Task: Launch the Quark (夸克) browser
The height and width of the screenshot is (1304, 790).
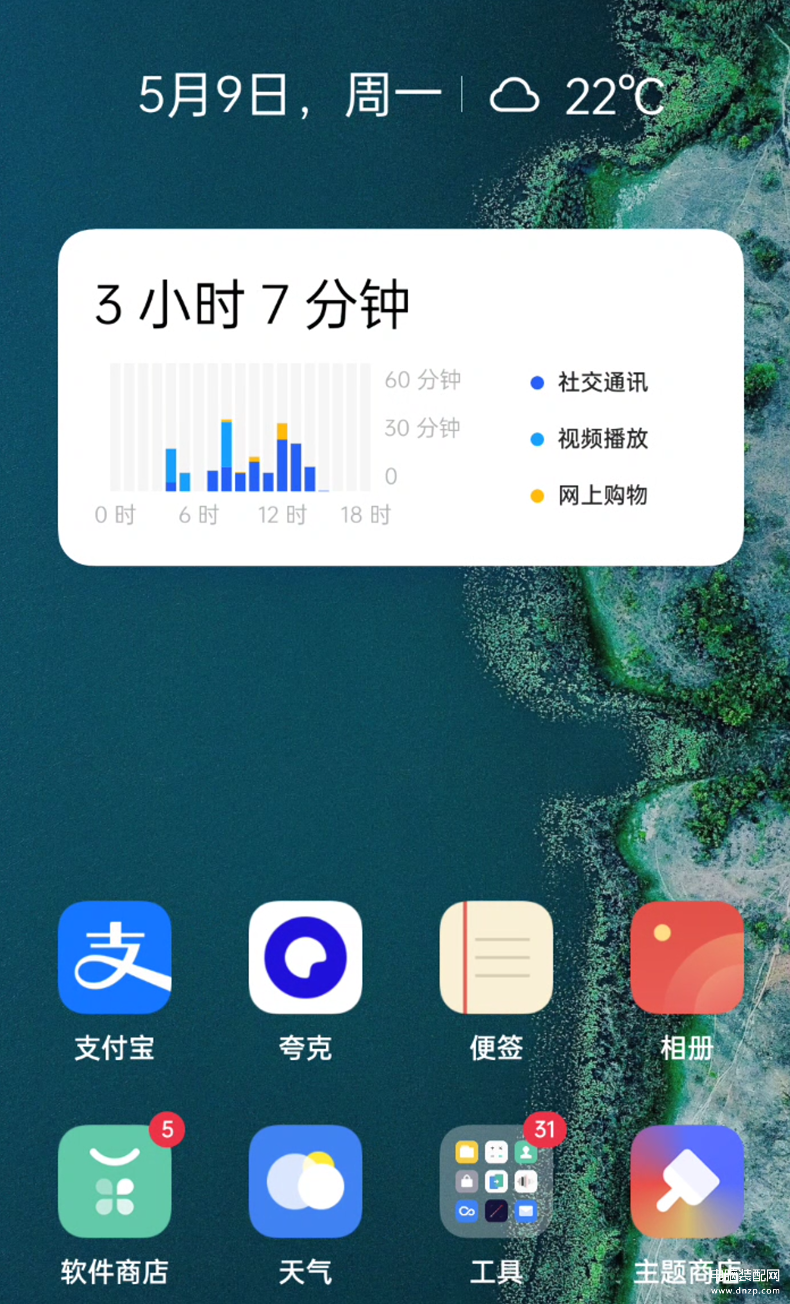Action: pos(305,957)
